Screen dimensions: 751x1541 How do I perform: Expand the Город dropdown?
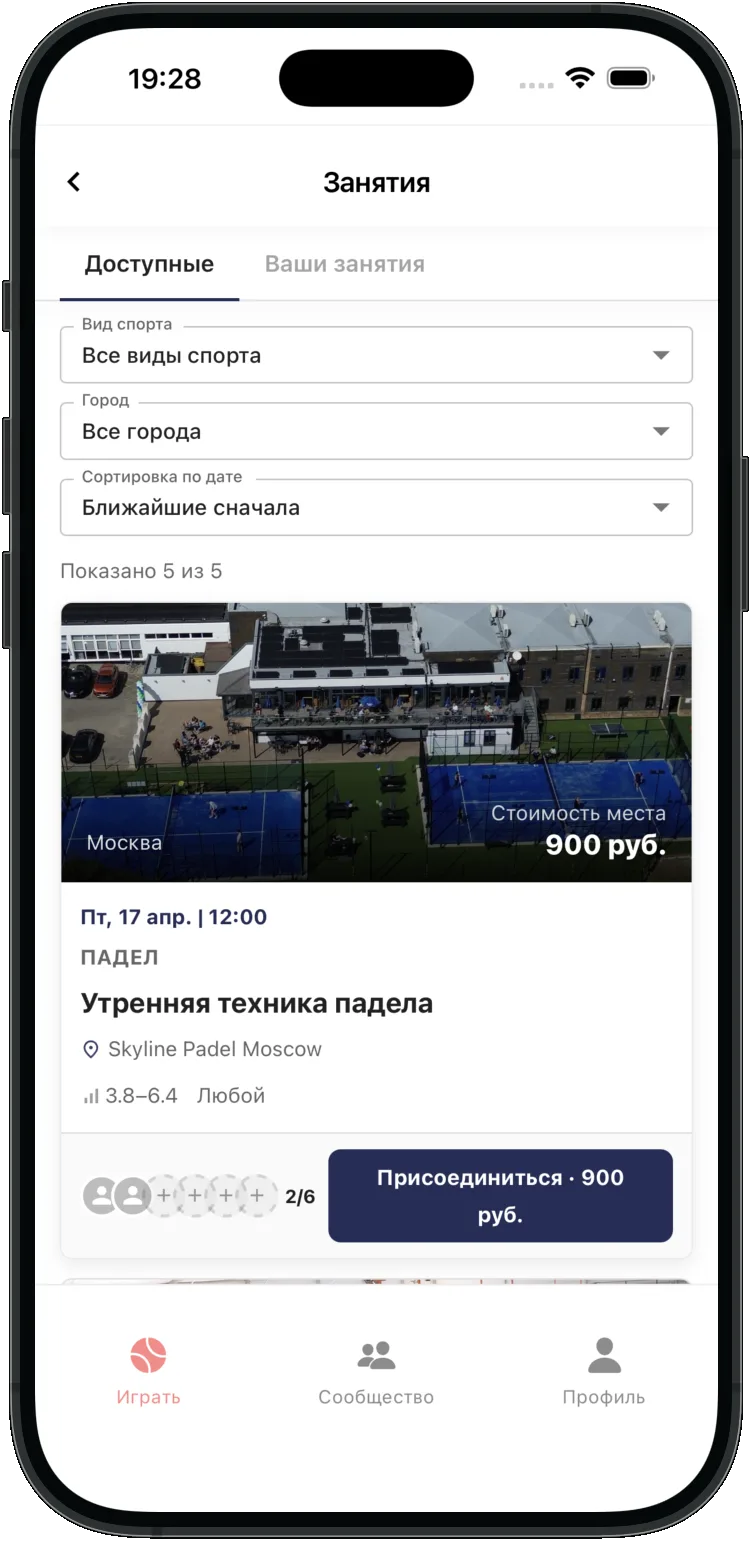376,431
